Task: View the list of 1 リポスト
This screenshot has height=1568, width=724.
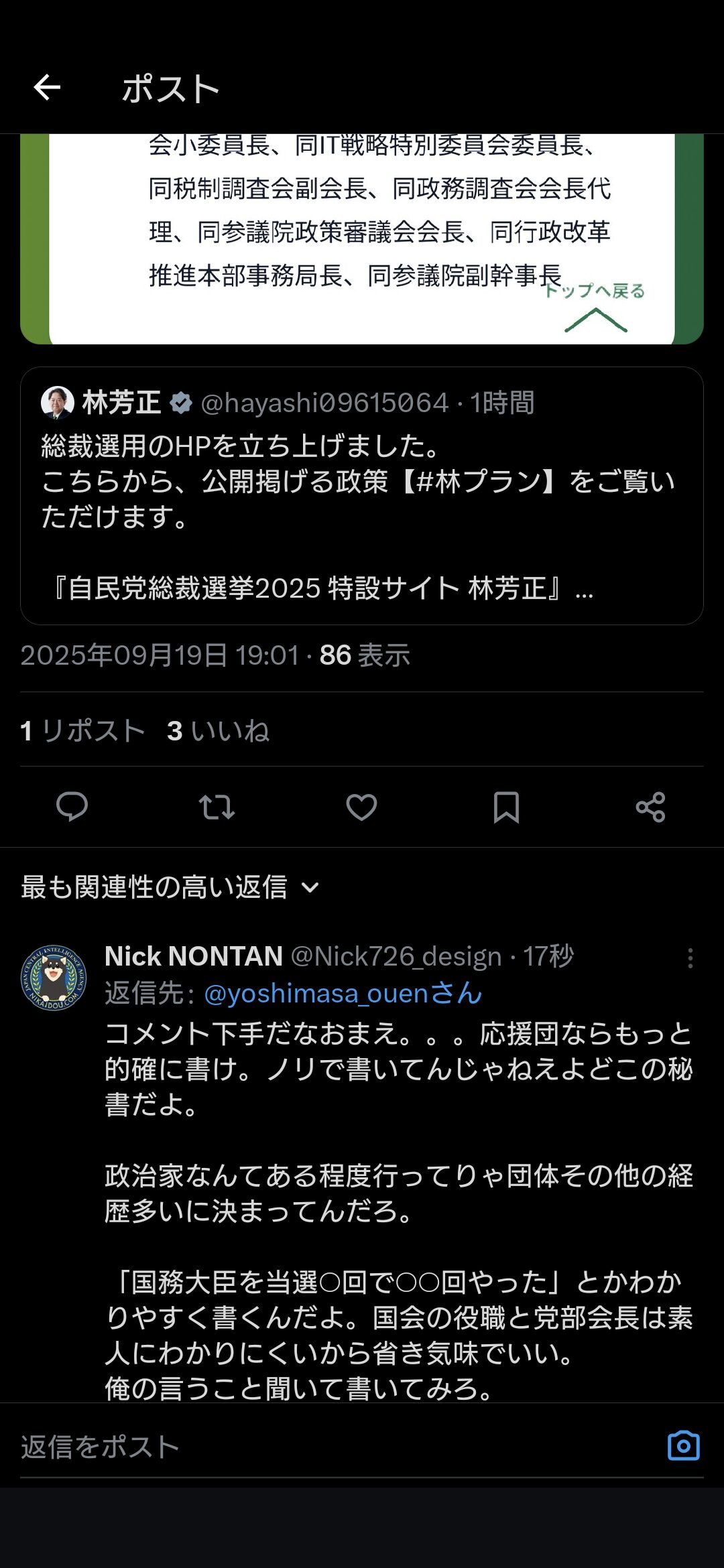Action: (x=83, y=730)
